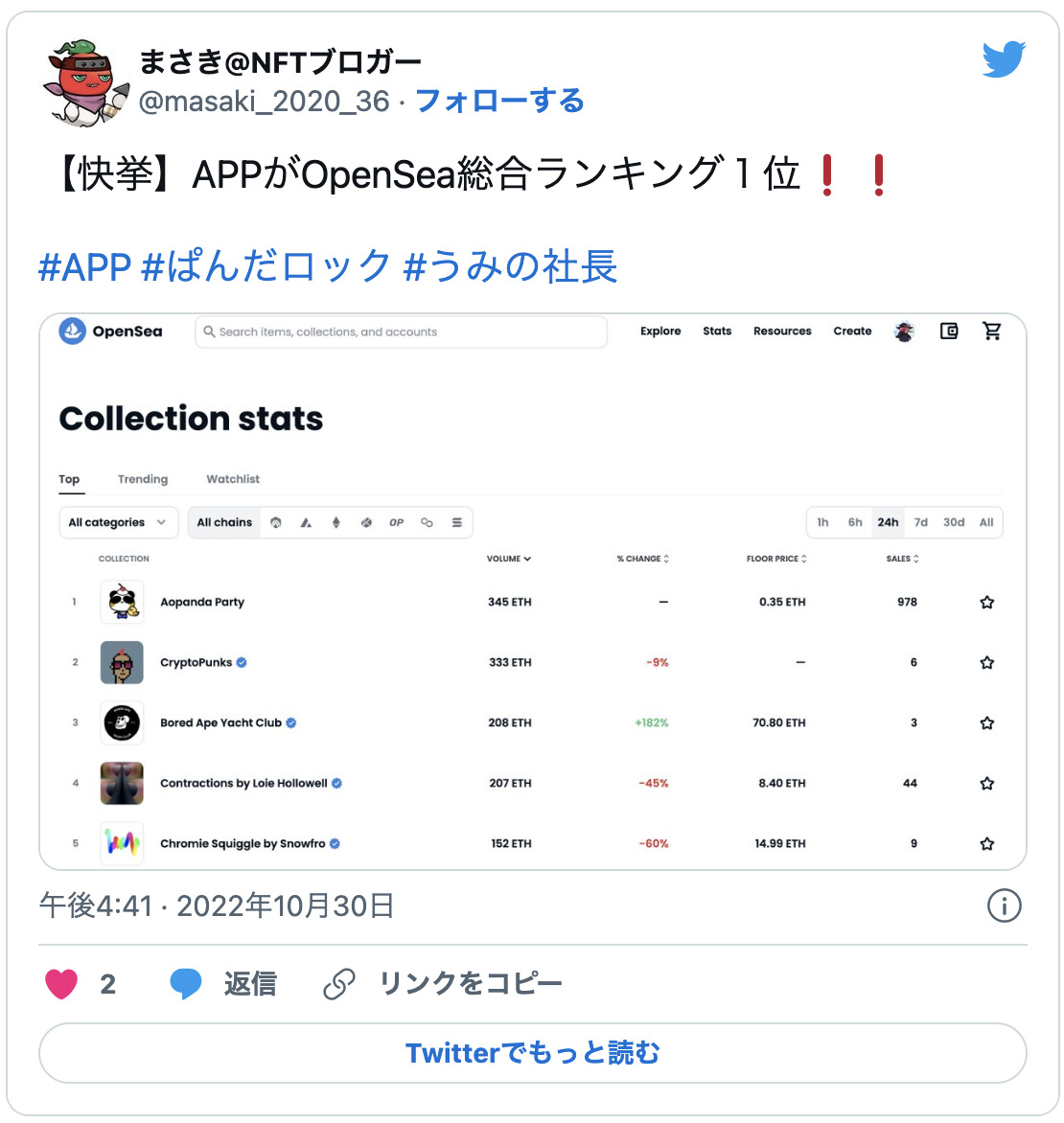Image resolution: width=1064 pixels, height=1123 pixels.
Task: Open the author name まさき@NFTブロガー
Action: pyautogui.click(x=280, y=62)
